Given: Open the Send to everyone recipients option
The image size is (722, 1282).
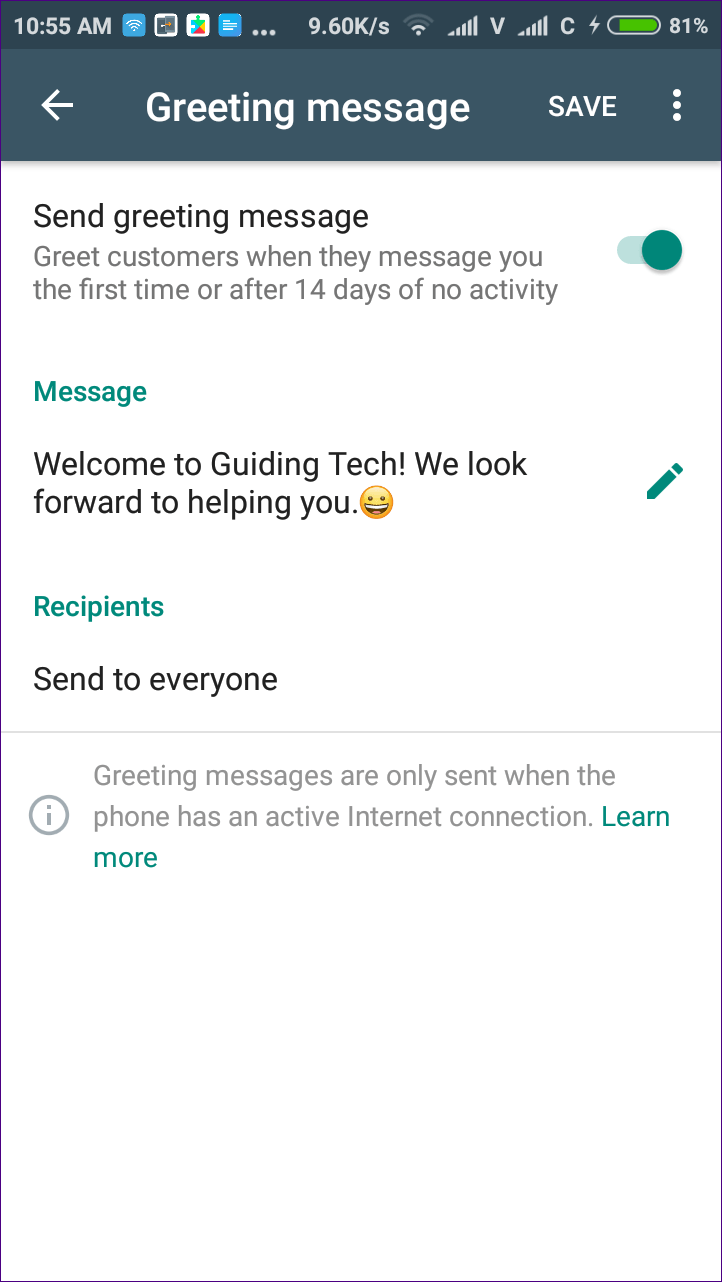Looking at the screenshot, I should (x=361, y=679).
